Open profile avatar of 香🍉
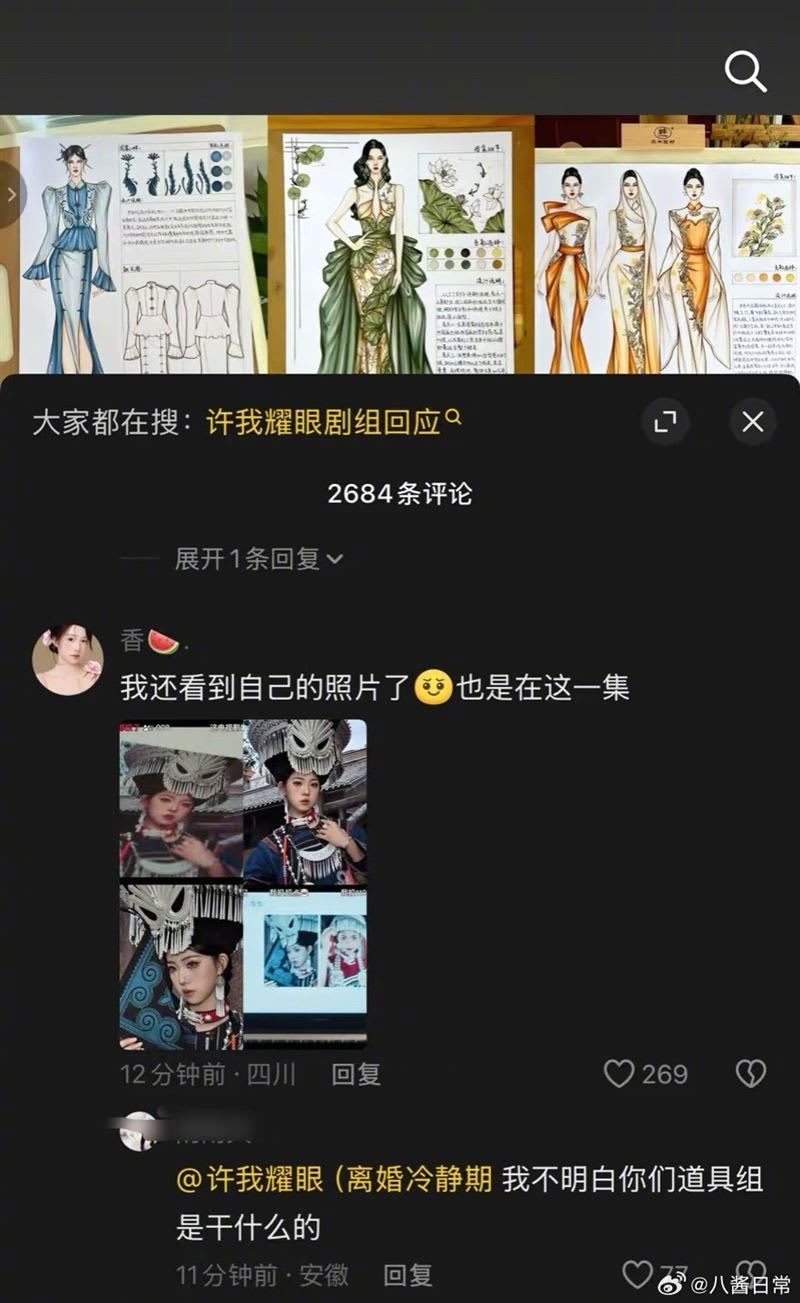Viewport: 800px width, 1303px height. (68, 660)
